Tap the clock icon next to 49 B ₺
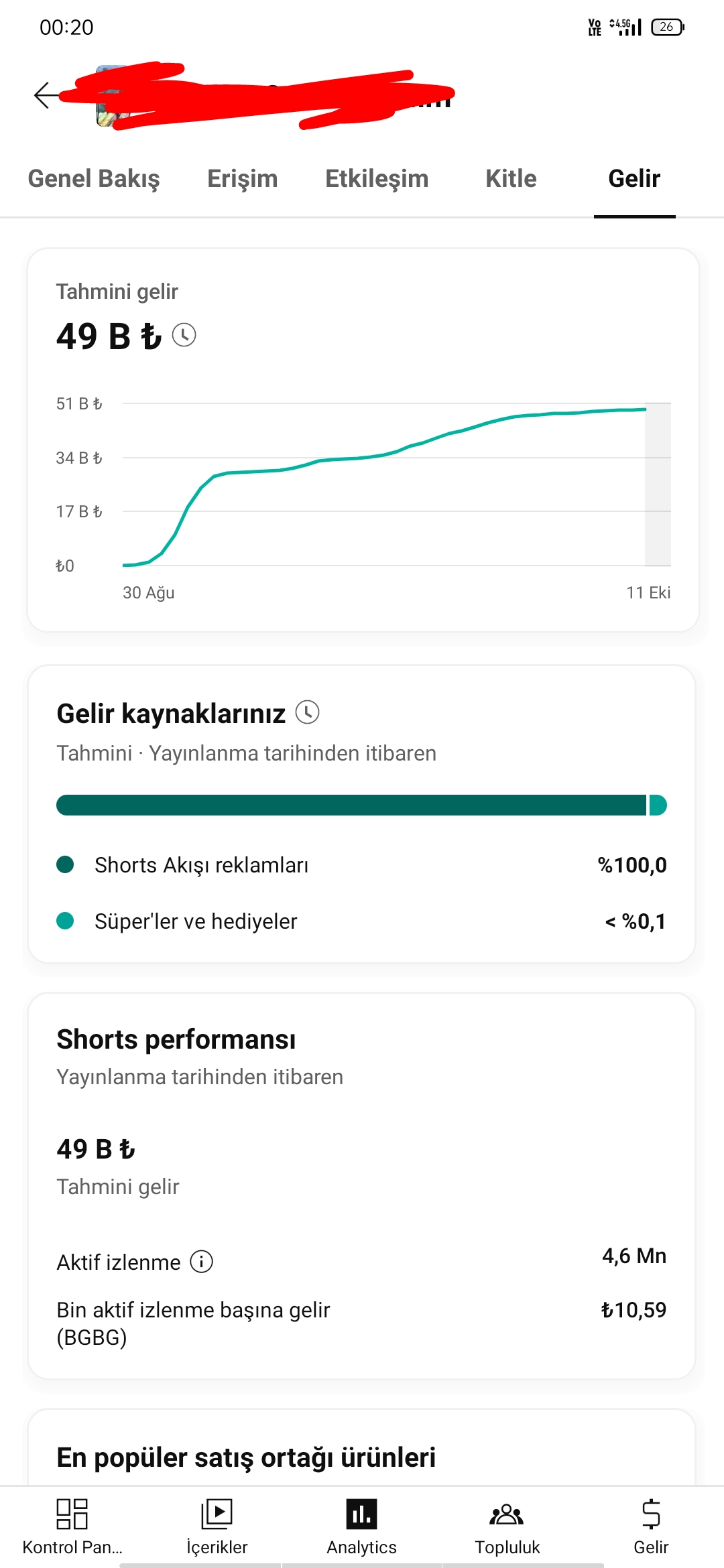 click(x=184, y=335)
